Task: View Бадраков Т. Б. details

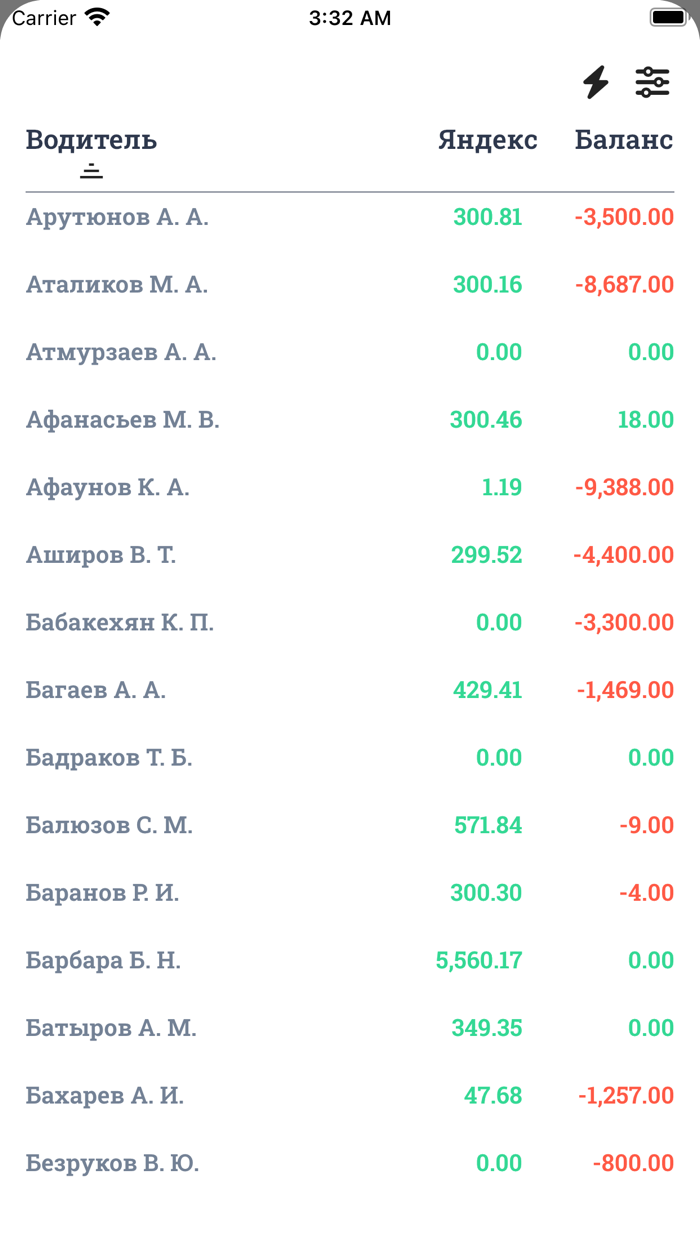Action: 109,758
